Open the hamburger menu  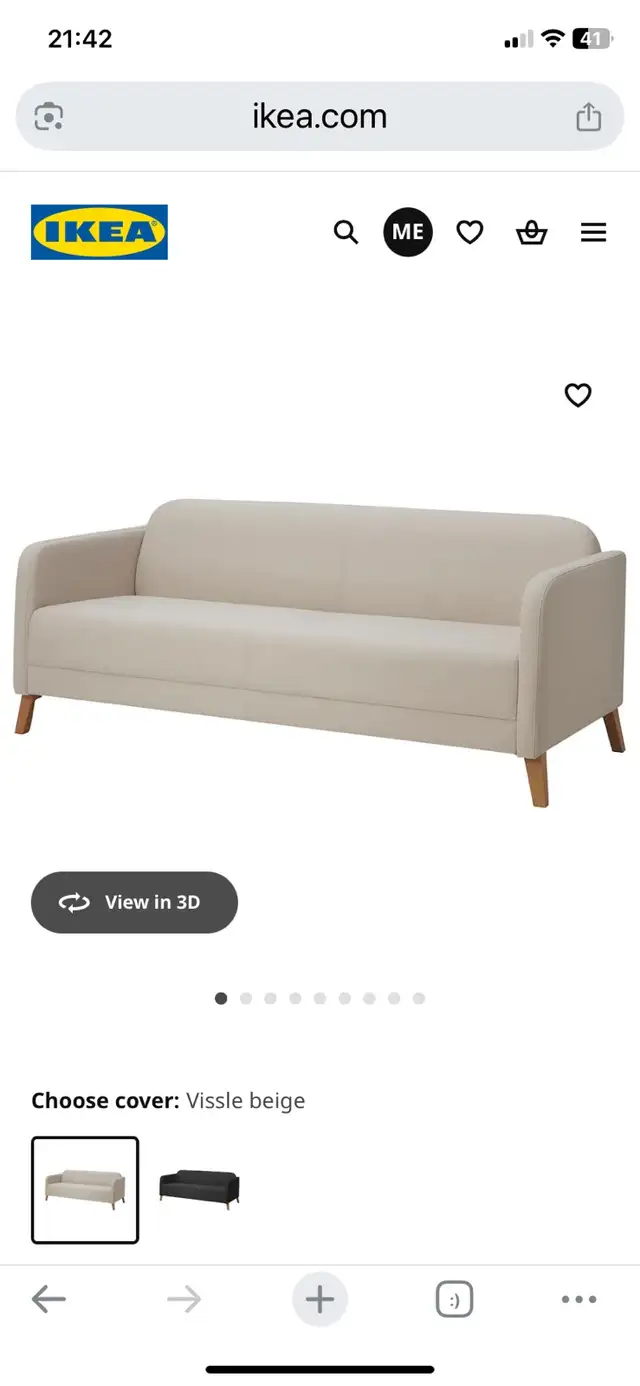594,233
